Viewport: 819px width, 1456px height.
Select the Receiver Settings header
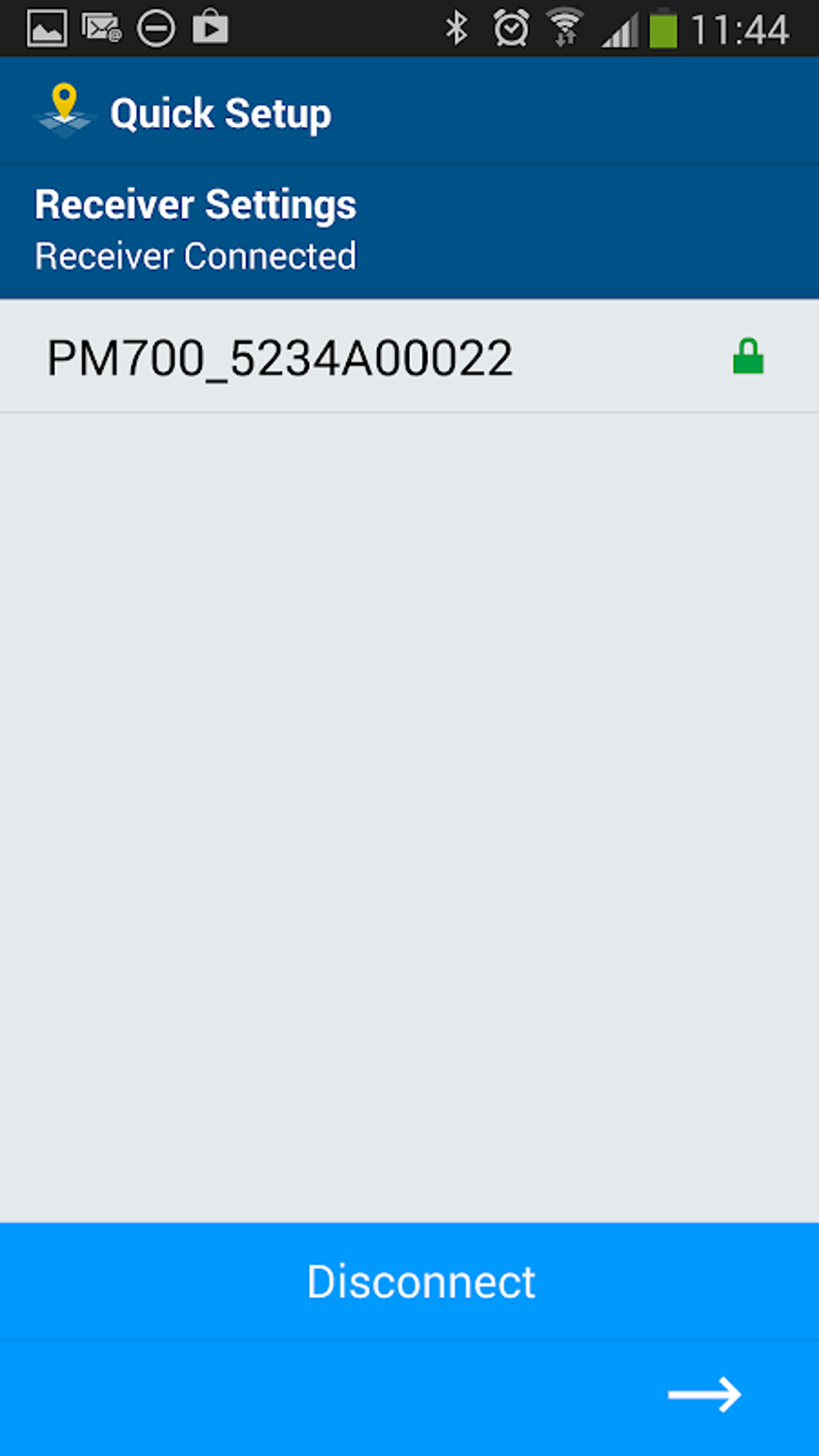(197, 205)
